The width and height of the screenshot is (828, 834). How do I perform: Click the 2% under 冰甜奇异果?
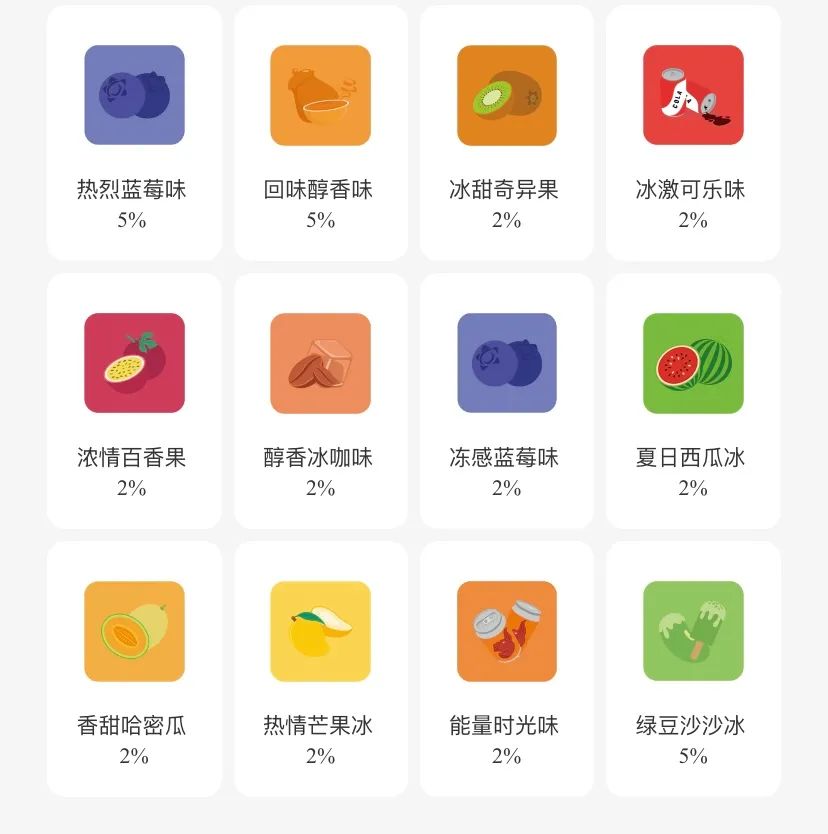[x=506, y=221]
